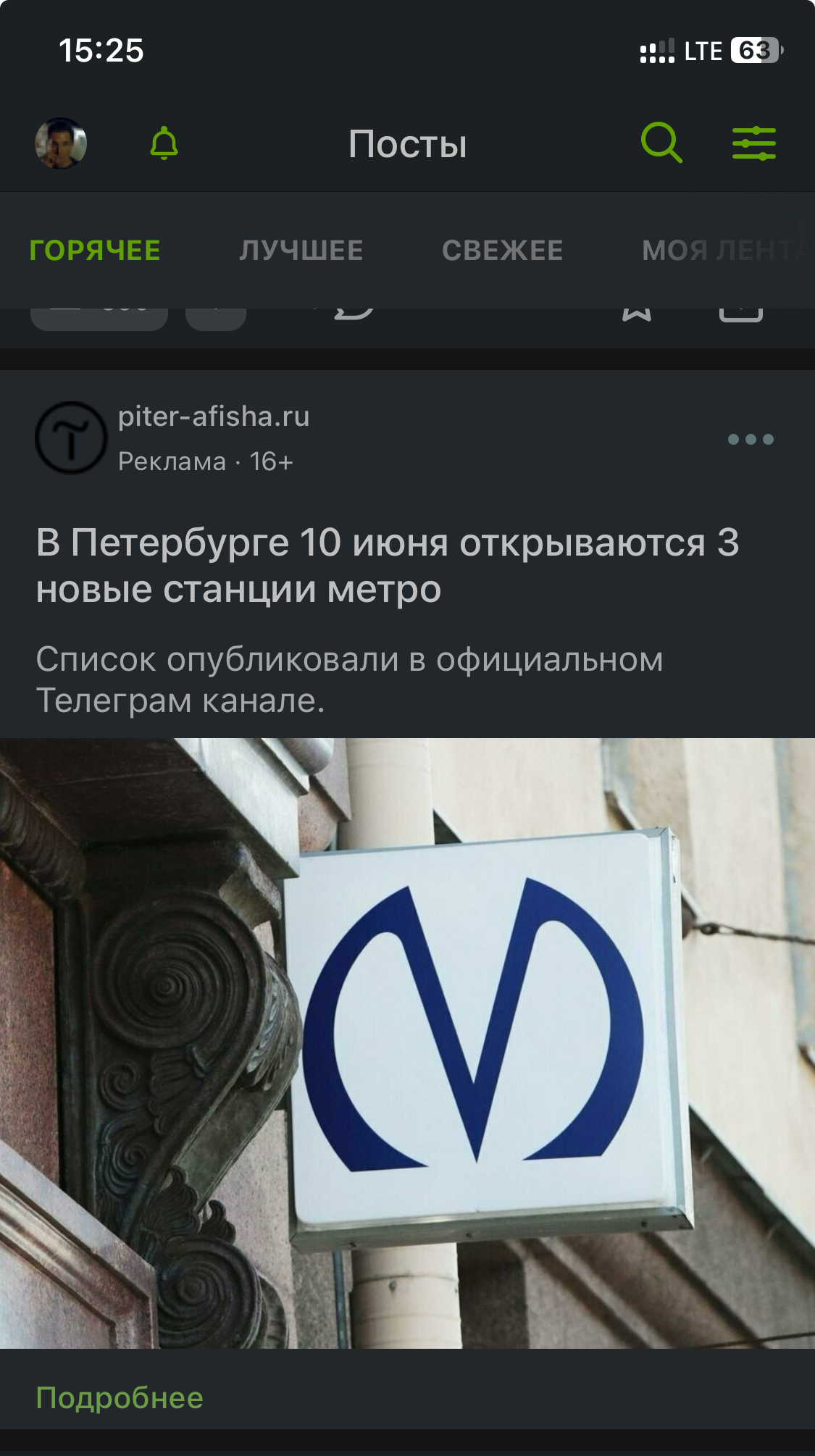This screenshot has width=815, height=1456.
Task: Open the profile avatar
Action: click(61, 143)
